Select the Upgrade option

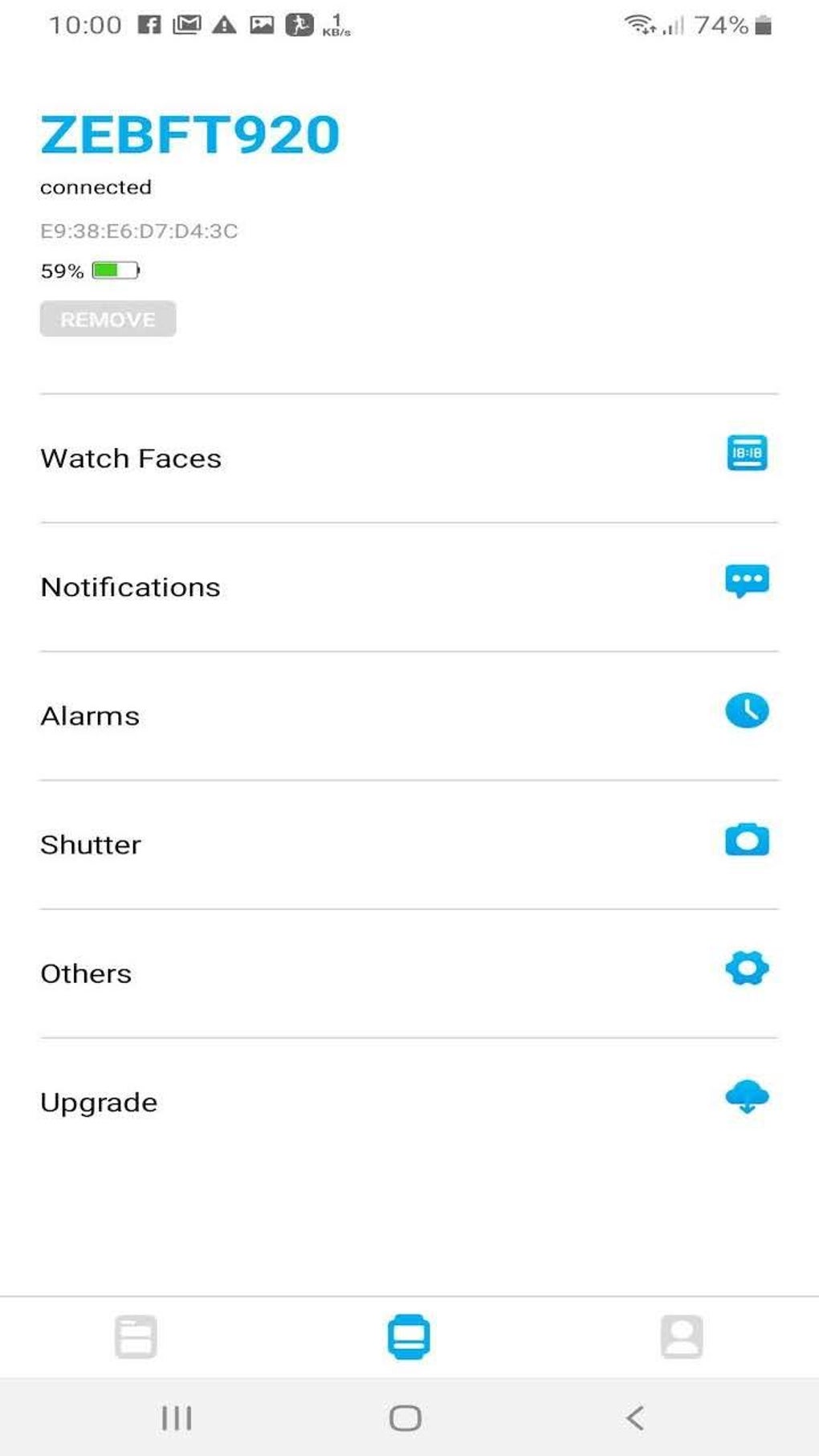(408, 1102)
